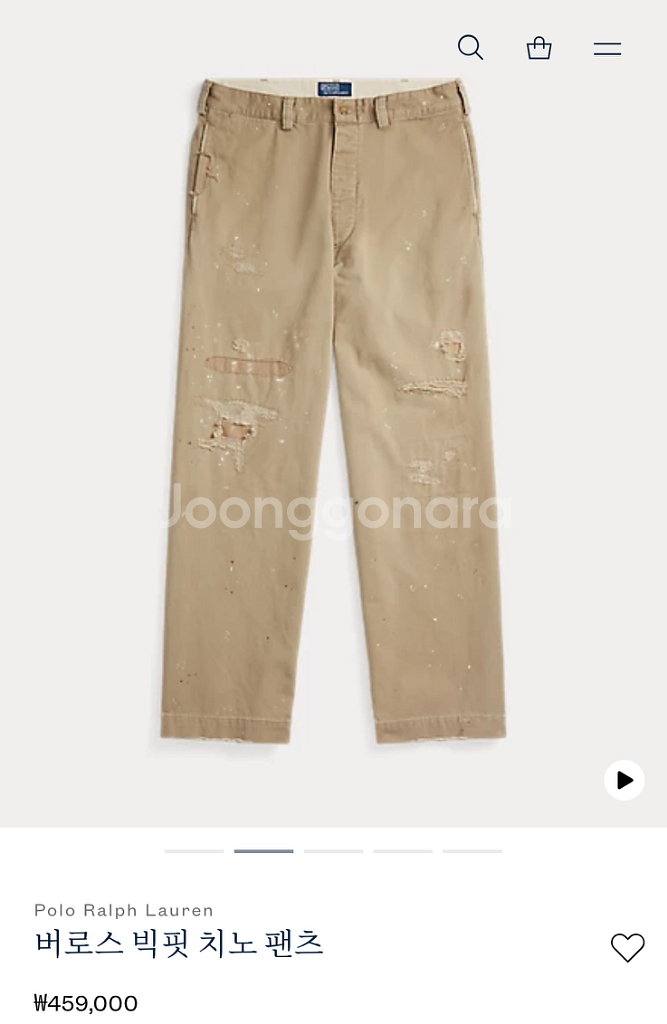The height and width of the screenshot is (1024, 667).
Task: Add chino pants to wishlist
Action: point(627,948)
